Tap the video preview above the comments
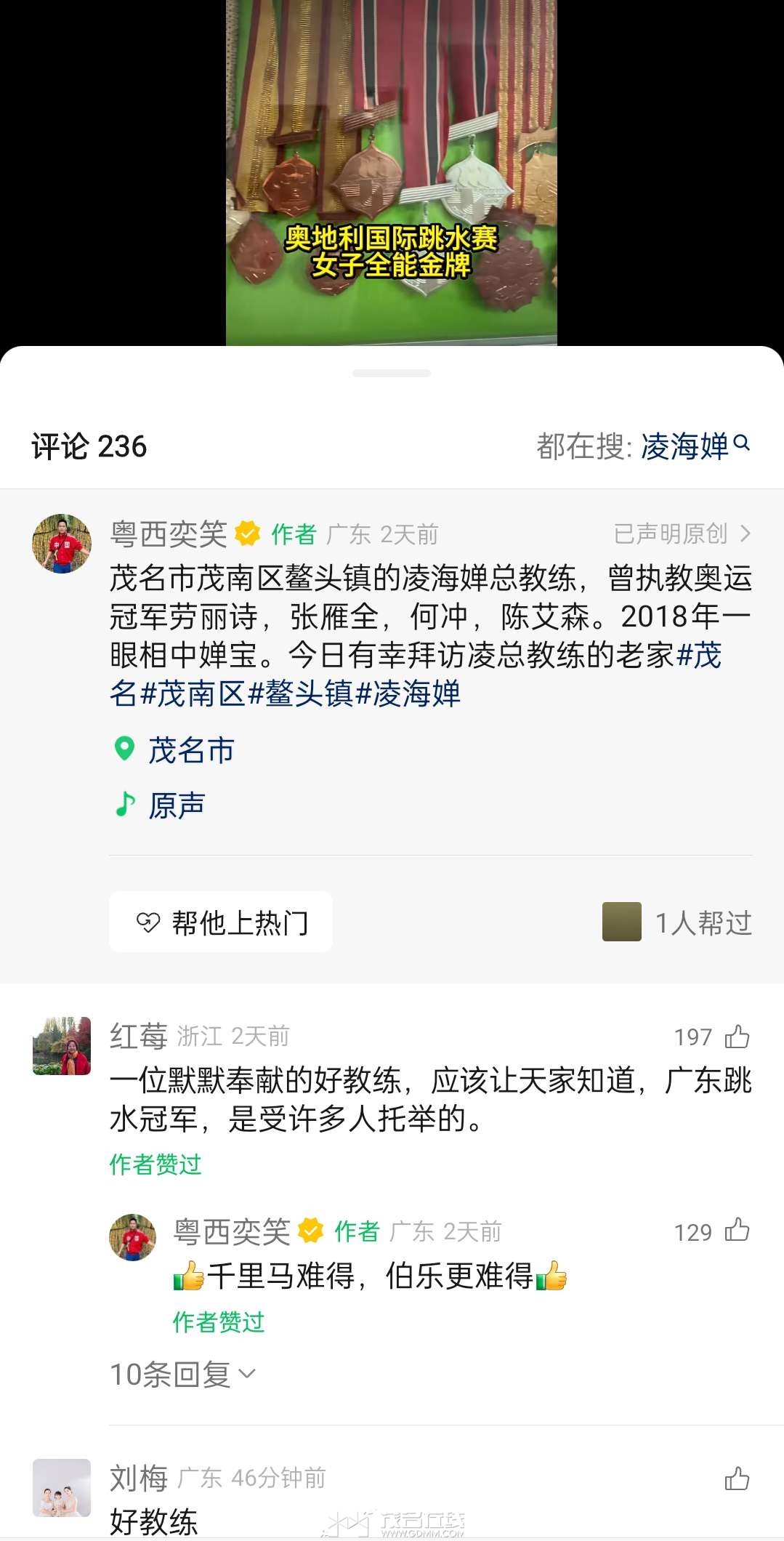 tap(391, 172)
